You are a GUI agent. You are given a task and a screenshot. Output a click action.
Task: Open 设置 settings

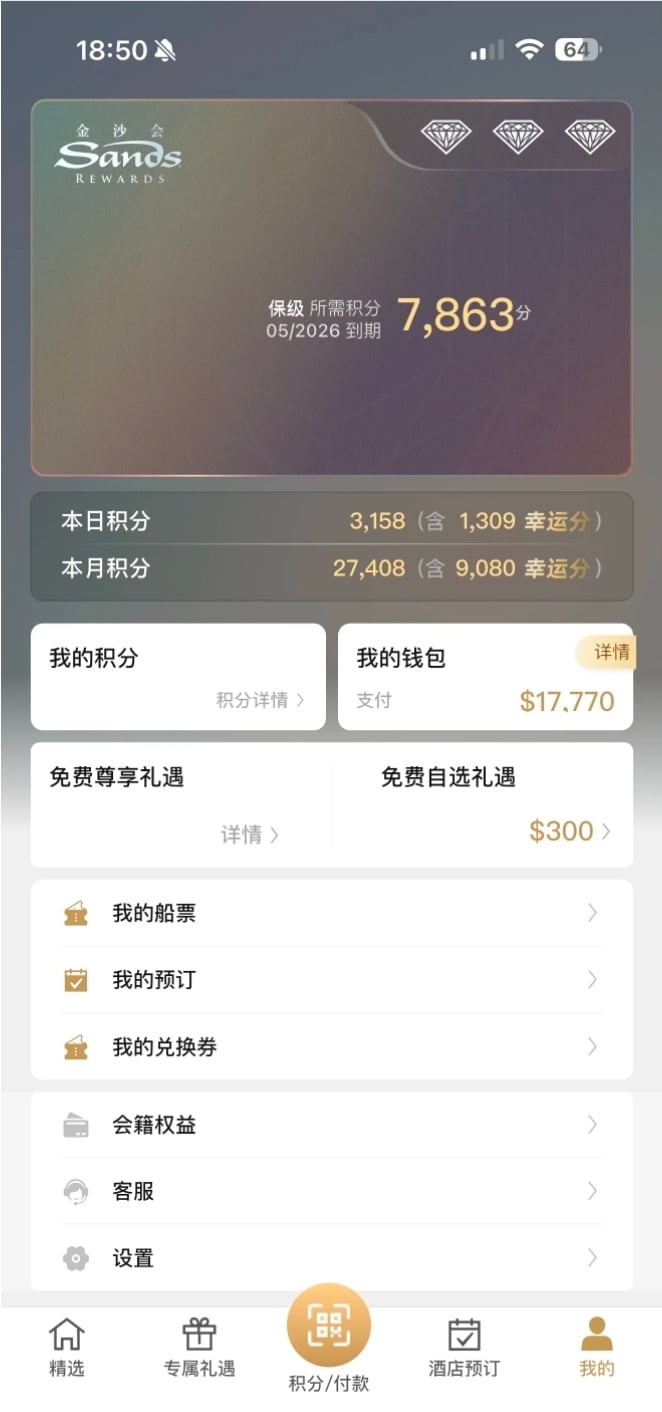point(331,1258)
